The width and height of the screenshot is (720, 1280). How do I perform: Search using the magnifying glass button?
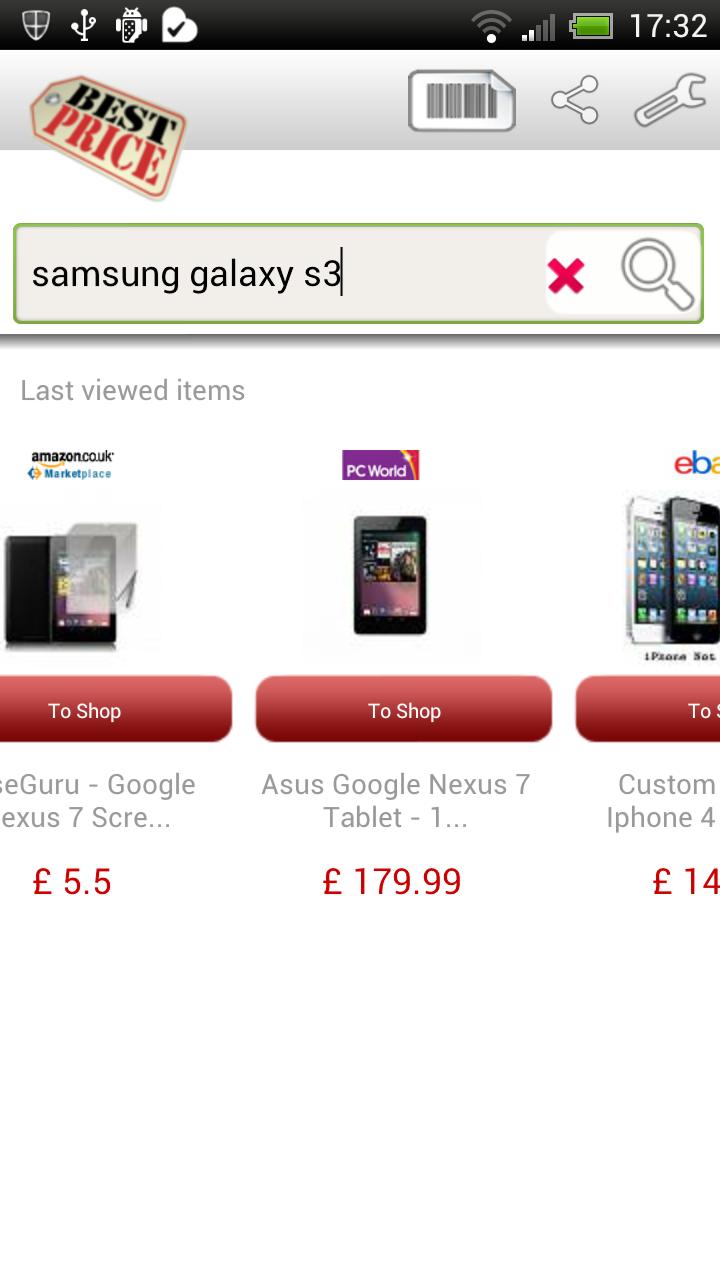pyautogui.click(x=657, y=275)
